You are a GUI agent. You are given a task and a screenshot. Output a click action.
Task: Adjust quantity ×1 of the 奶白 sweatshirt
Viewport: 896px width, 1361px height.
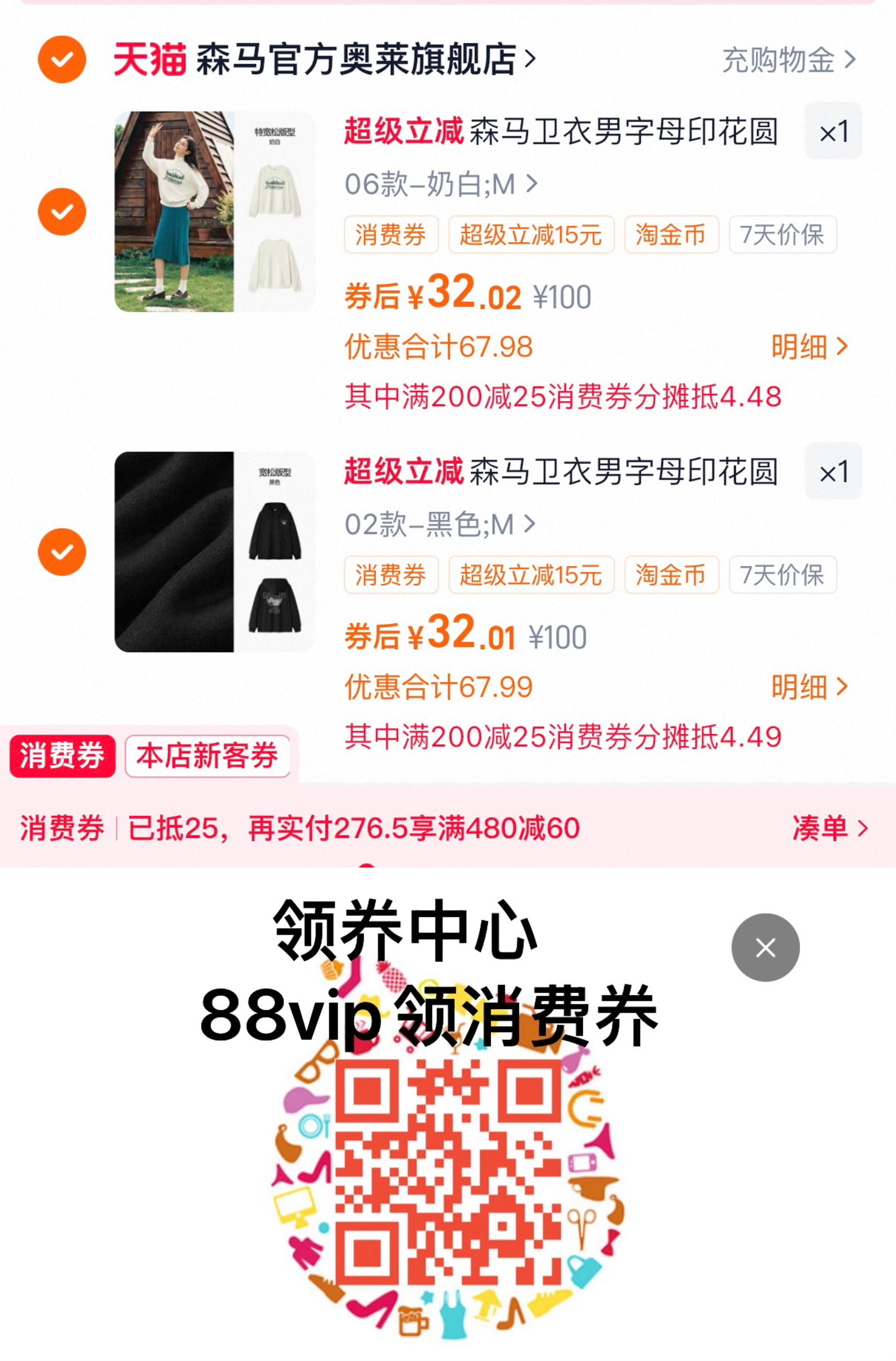(832, 131)
